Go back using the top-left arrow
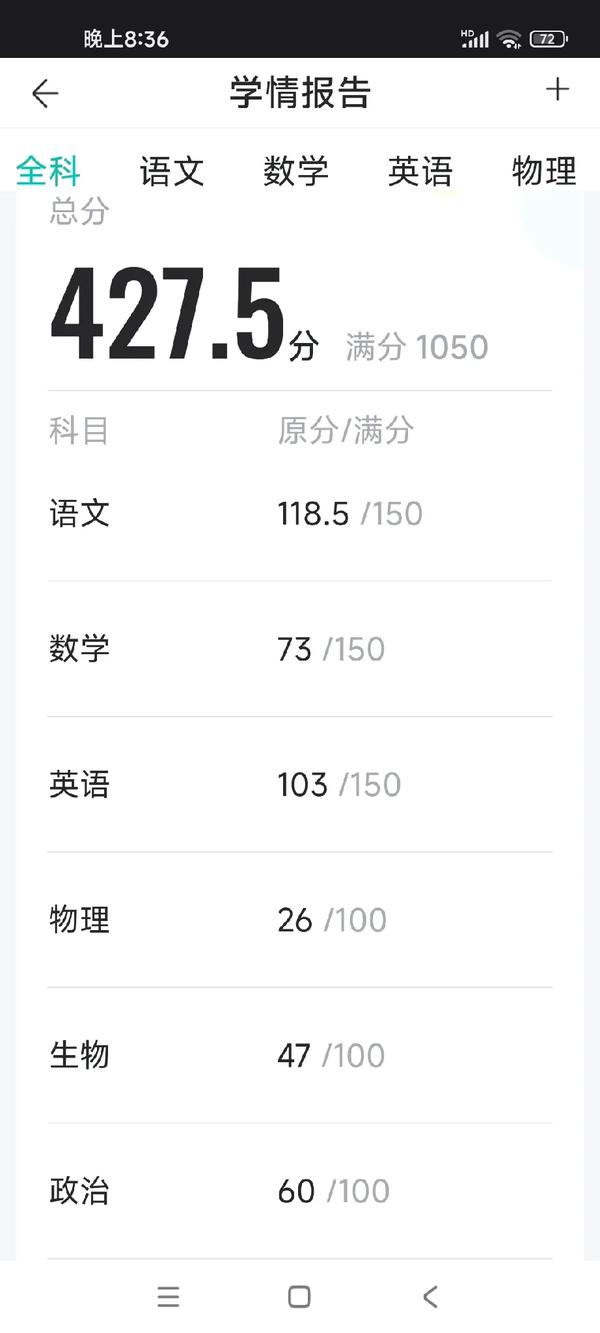 coord(45,94)
